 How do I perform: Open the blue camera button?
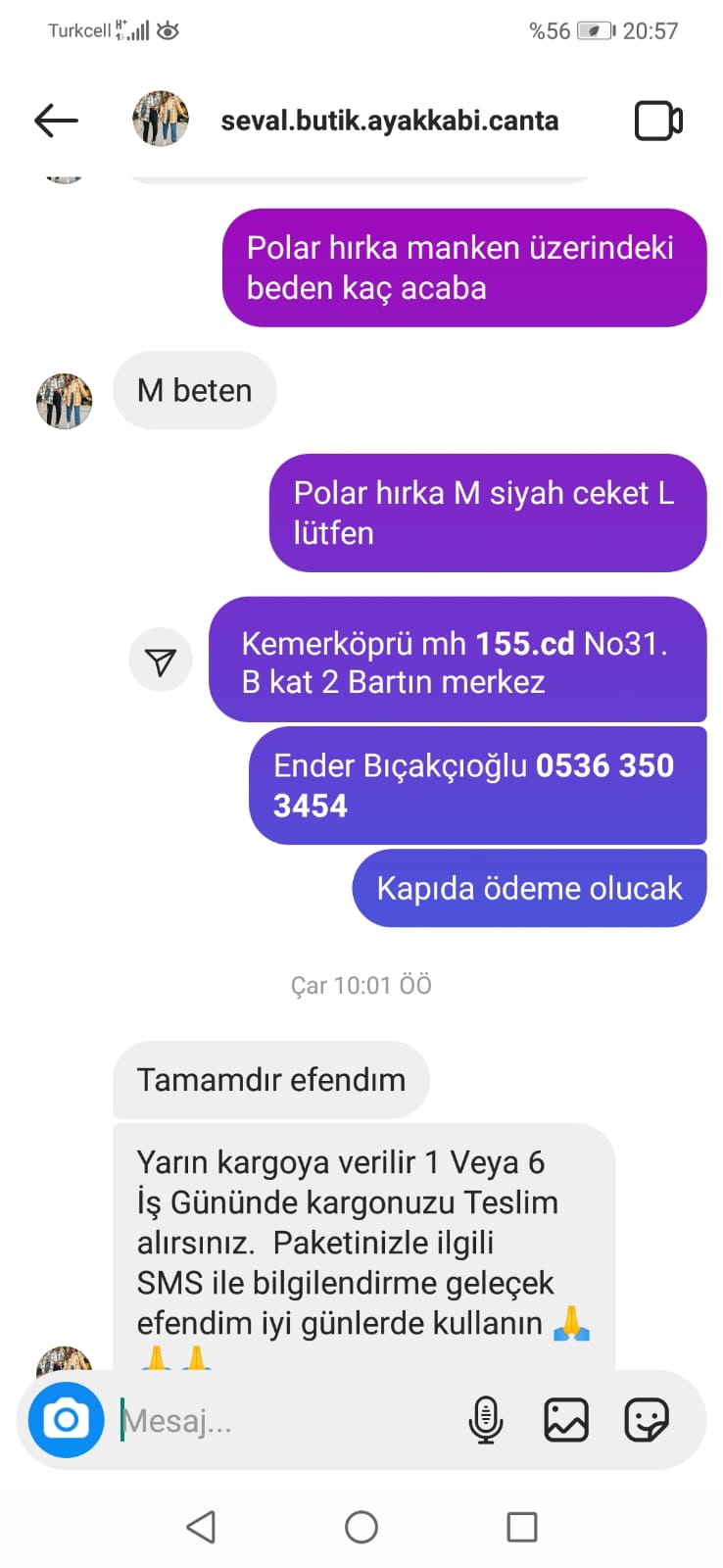tap(66, 1419)
